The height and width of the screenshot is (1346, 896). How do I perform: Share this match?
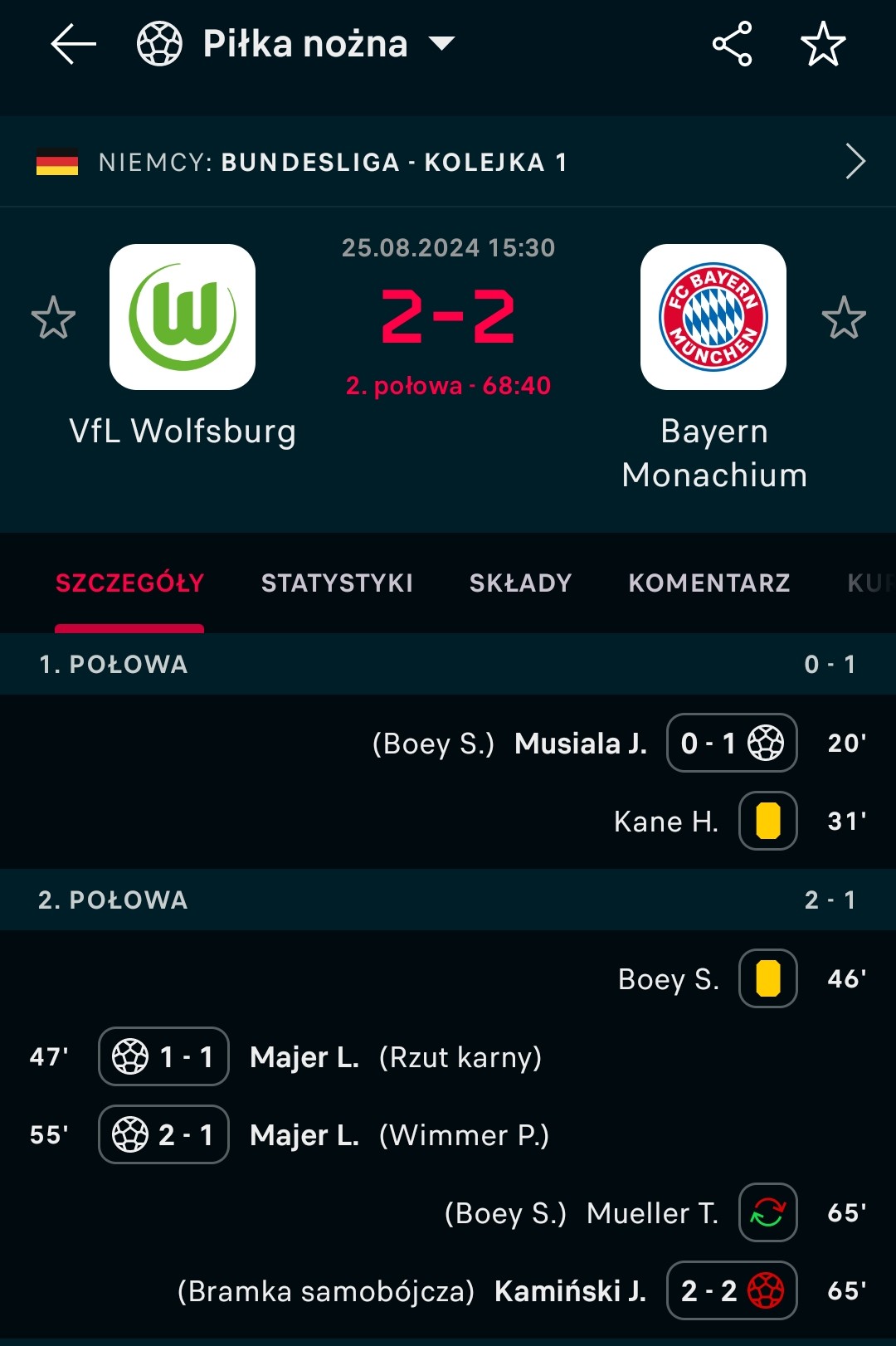(x=732, y=44)
